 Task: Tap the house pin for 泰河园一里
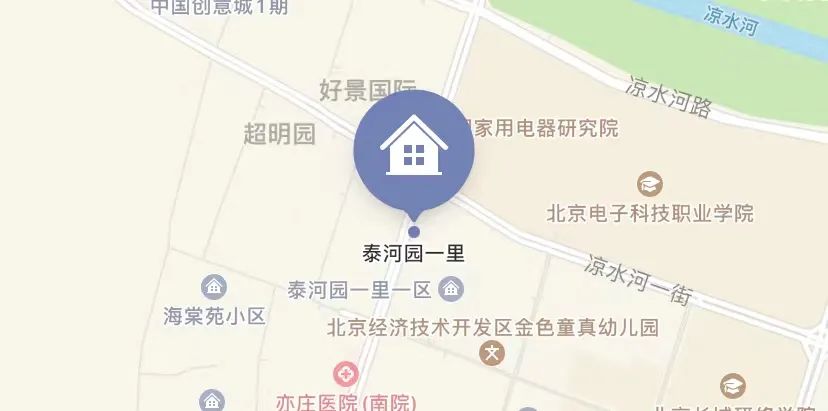414,151
